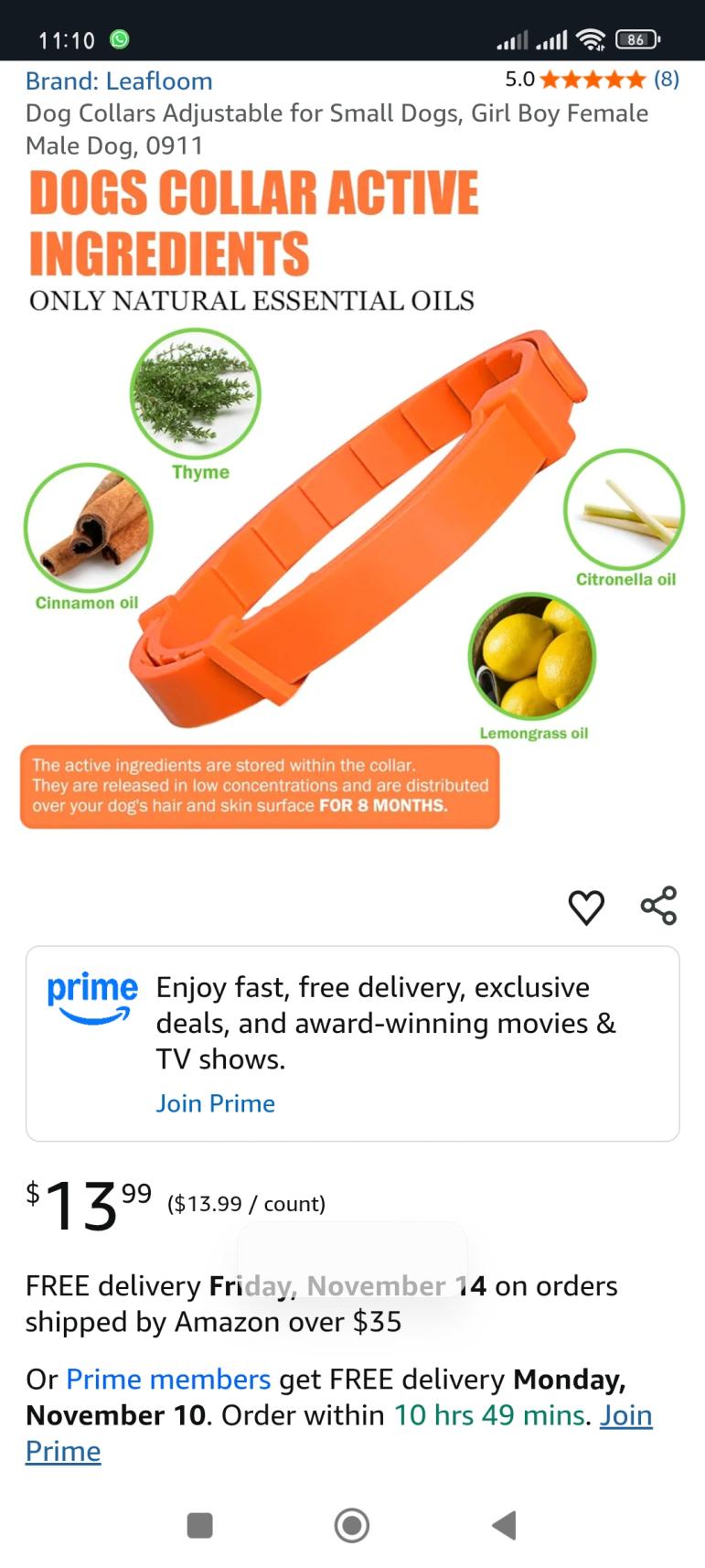Open the Prime members delivery link

[168, 1379]
